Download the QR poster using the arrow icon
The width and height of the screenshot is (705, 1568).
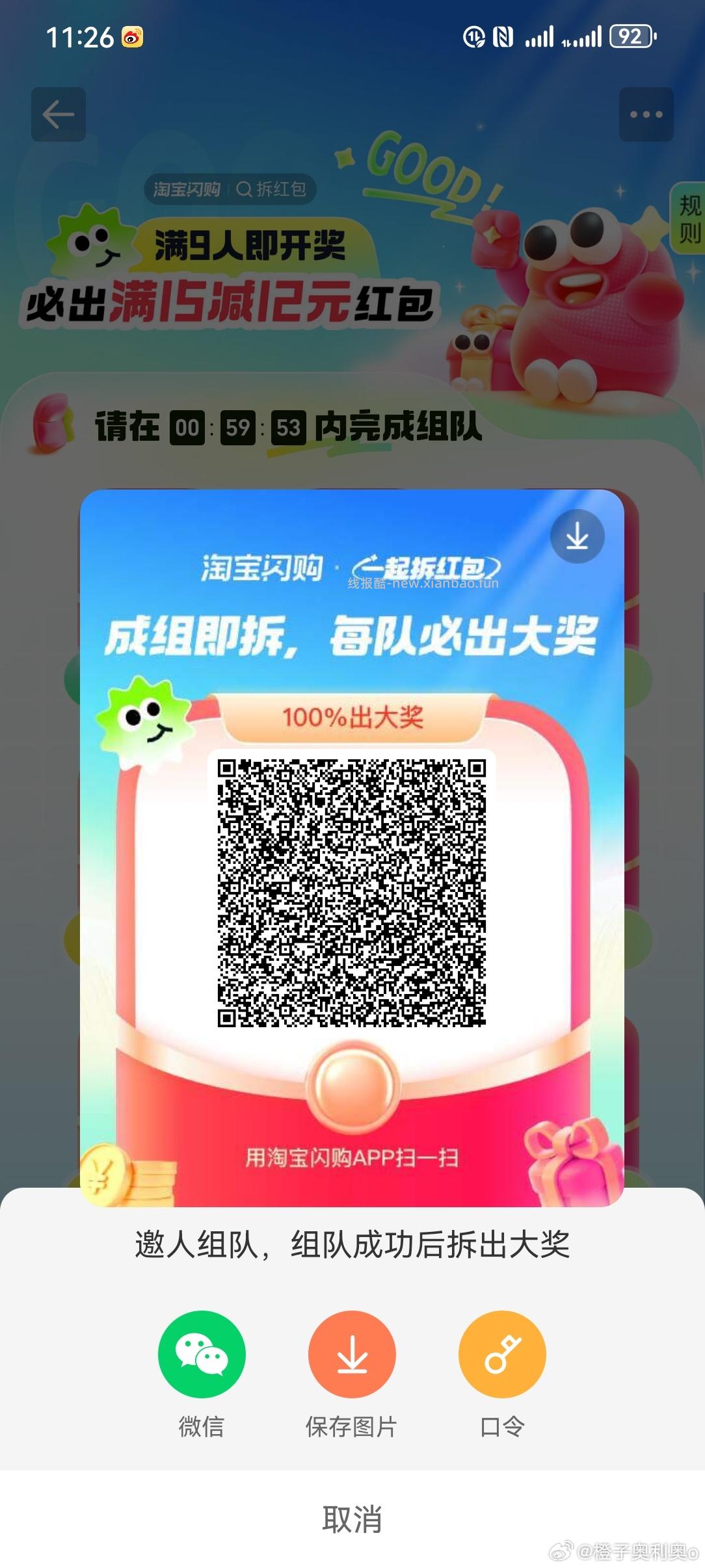point(577,537)
